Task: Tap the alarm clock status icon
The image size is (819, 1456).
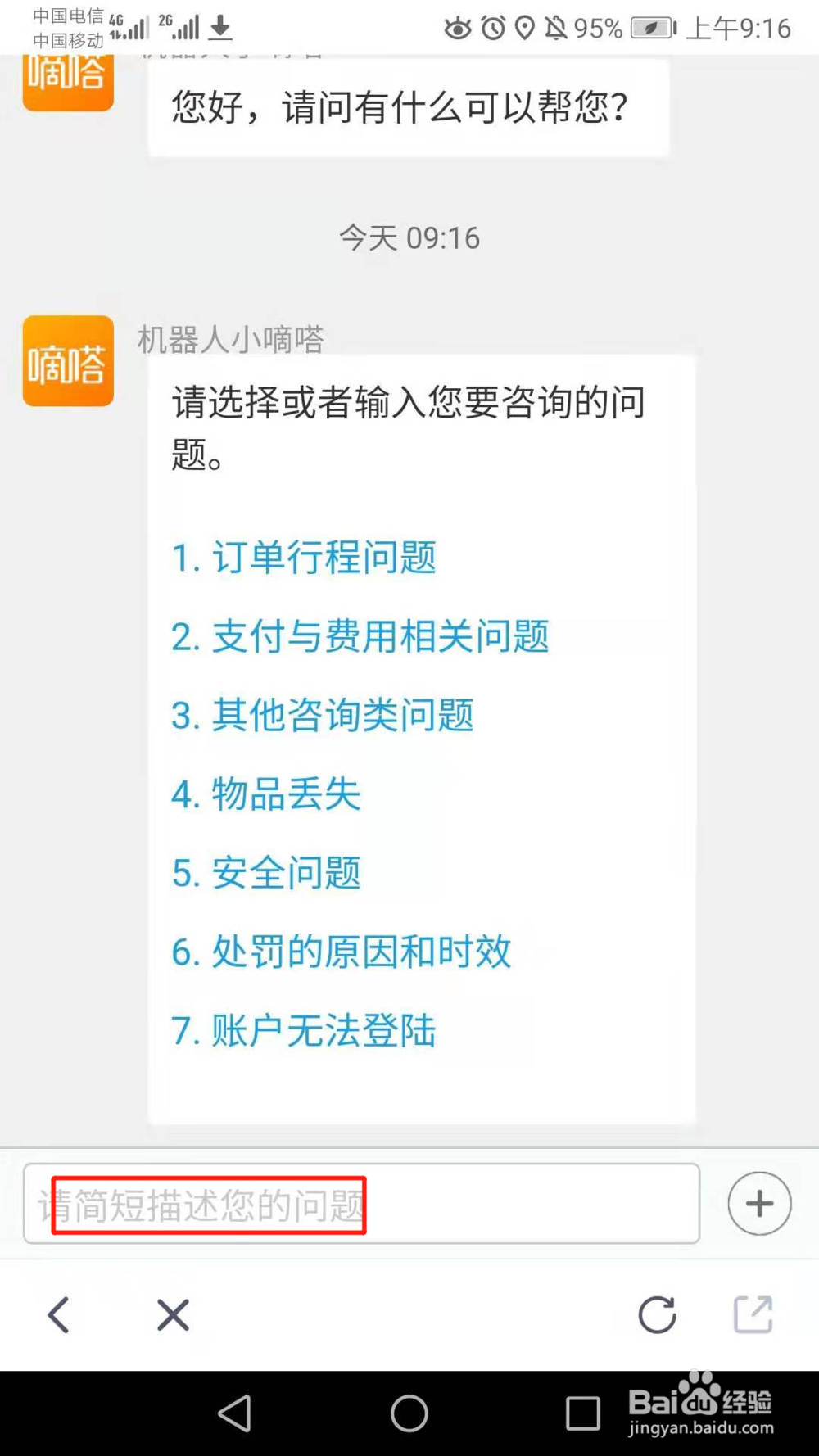Action: click(495, 28)
